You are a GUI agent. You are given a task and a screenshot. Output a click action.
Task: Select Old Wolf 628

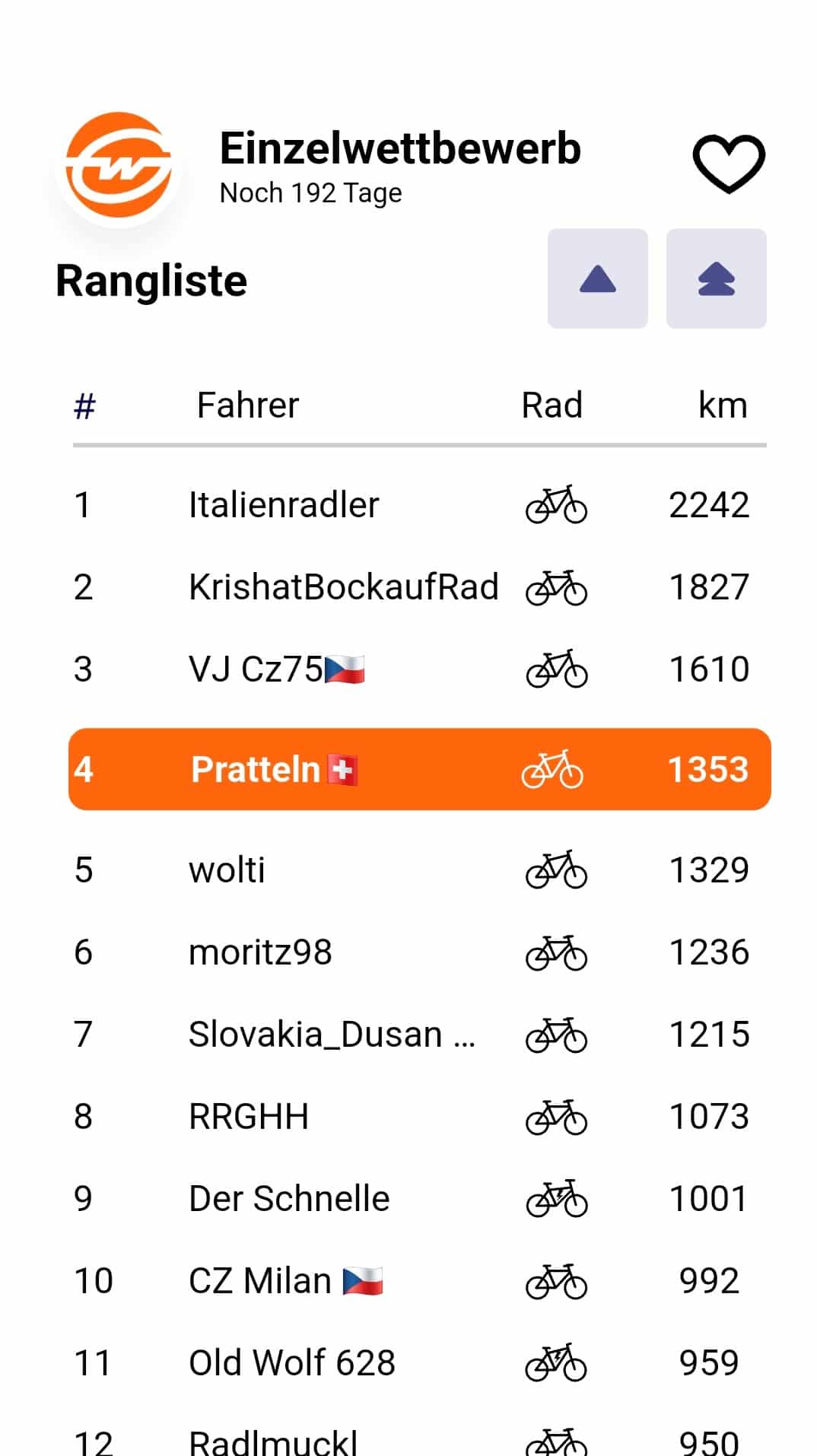420,1362
